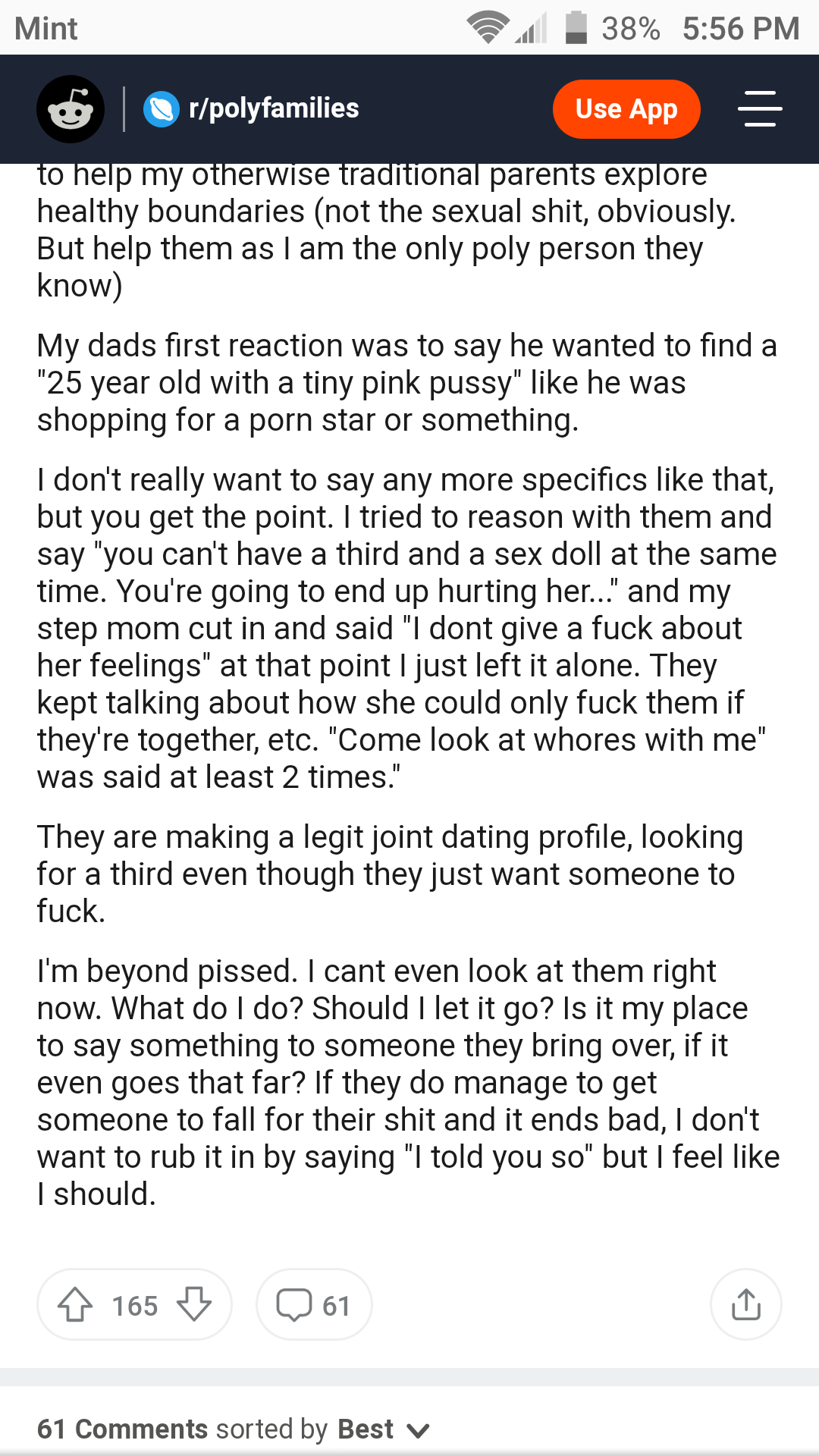Open the hamburger menu

pos(760,108)
